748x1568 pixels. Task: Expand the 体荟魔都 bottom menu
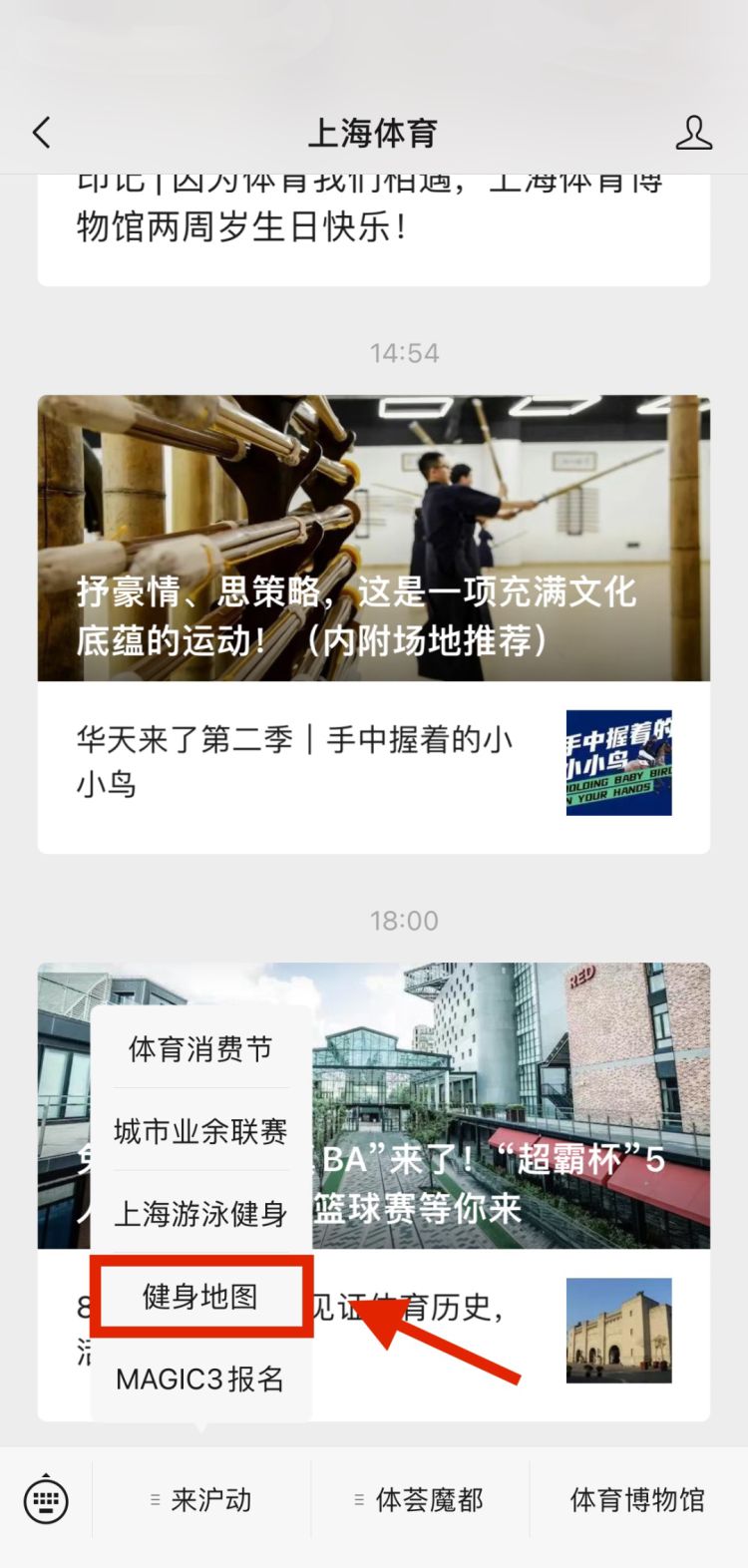pos(420,1499)
